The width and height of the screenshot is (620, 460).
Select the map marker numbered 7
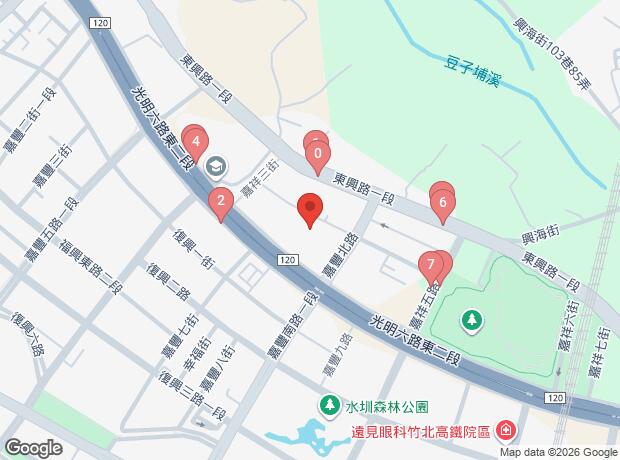click(x=431, y=265)
